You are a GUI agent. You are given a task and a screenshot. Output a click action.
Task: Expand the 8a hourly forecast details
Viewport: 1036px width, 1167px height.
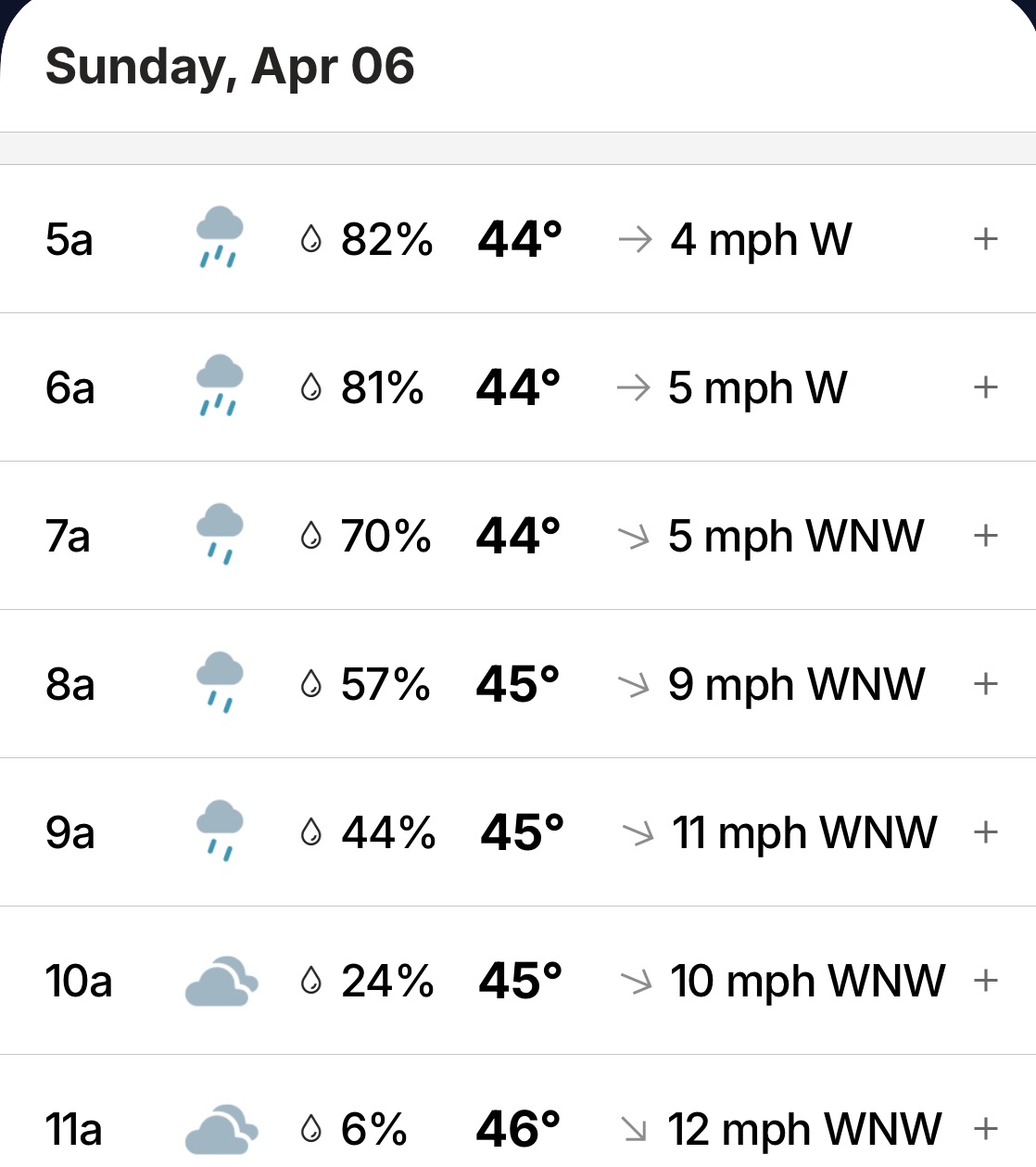coord(985,684)
